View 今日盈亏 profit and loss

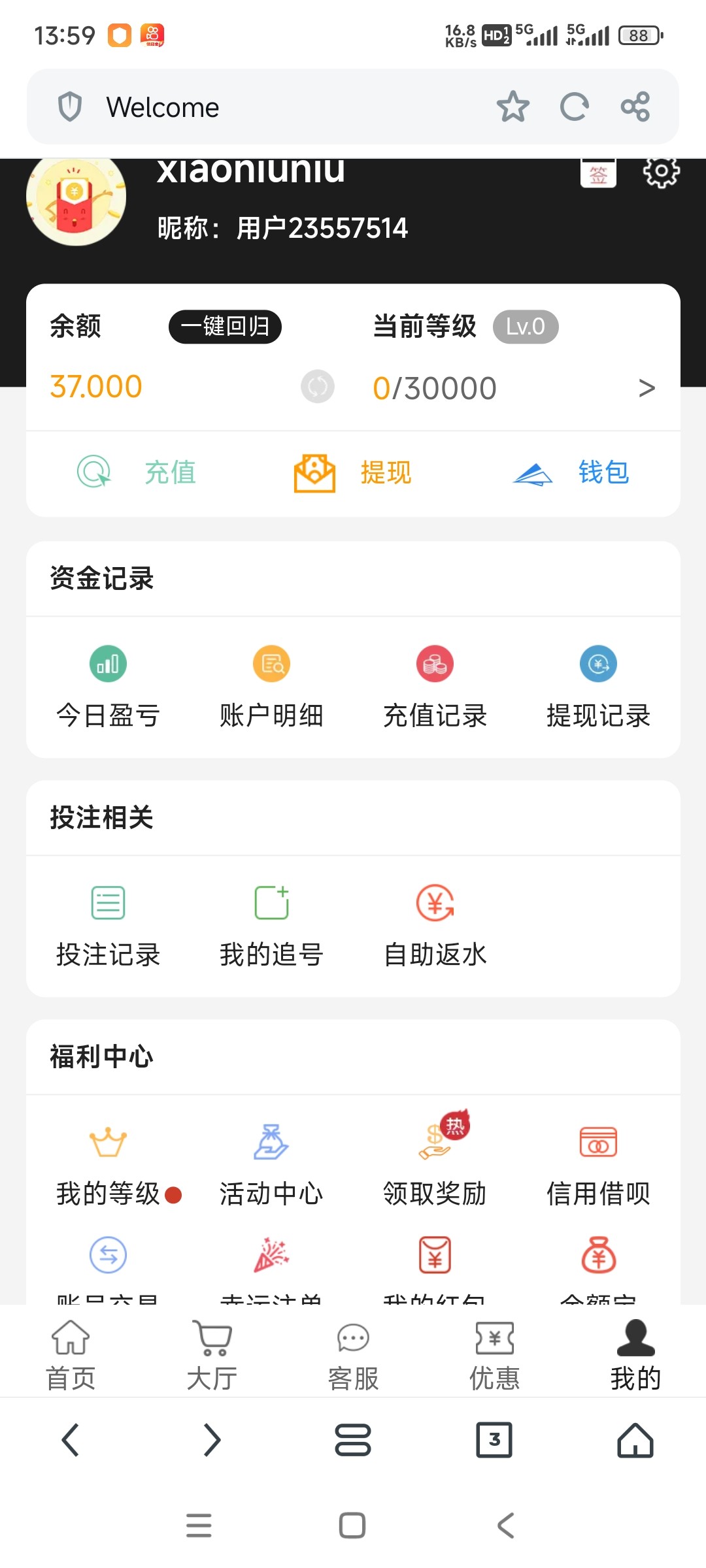pyautogui.click(x=108, y=687)
